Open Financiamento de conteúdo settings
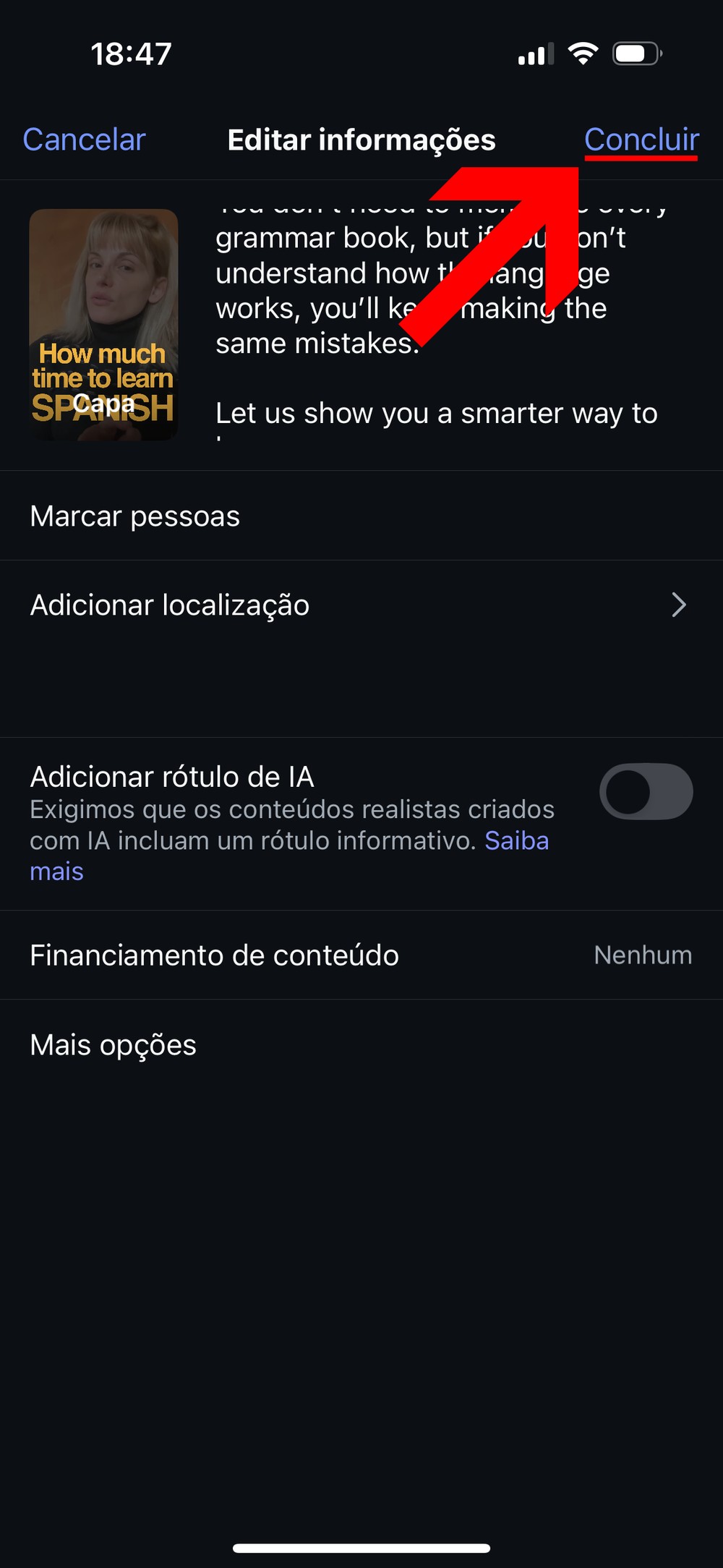Image resolution: width=723 pixels, height=1568 pixels. (x=360, y=955)
